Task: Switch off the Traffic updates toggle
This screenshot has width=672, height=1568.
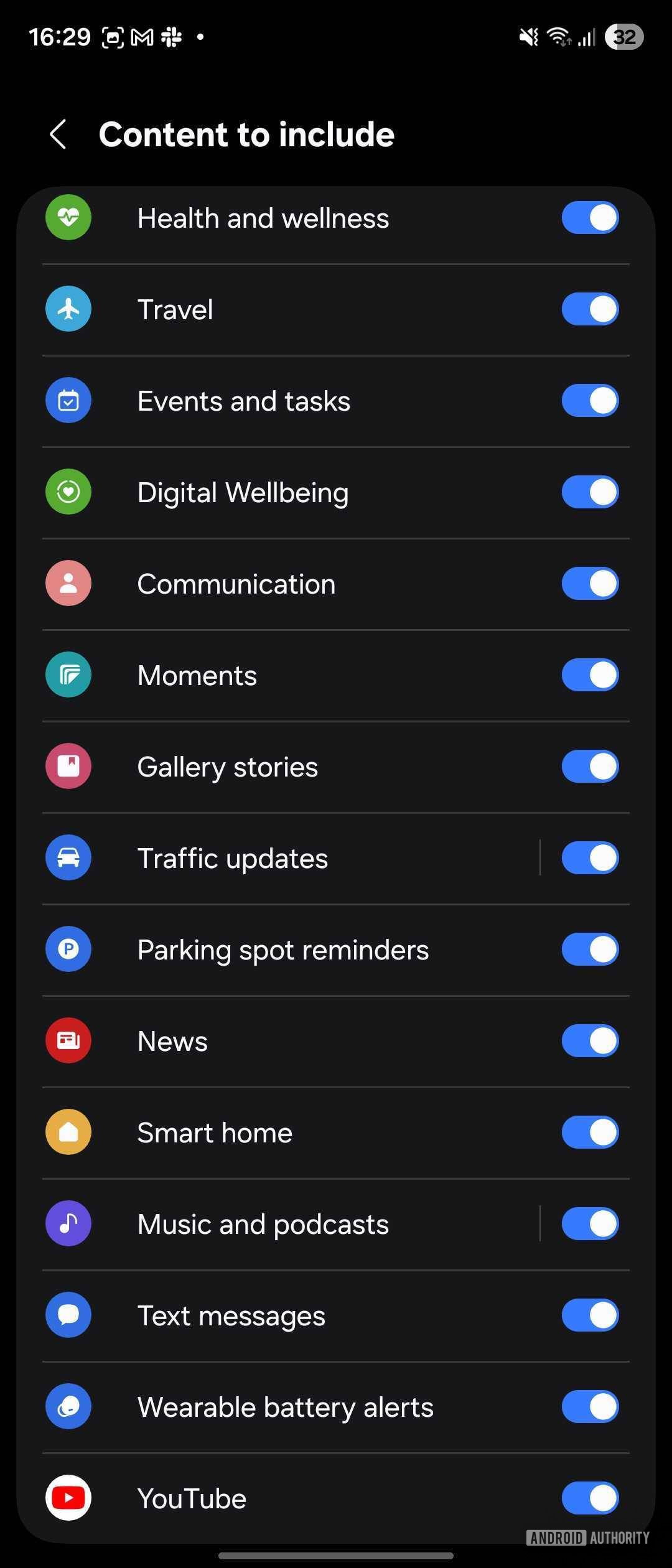Action: (x=590, y=858)
